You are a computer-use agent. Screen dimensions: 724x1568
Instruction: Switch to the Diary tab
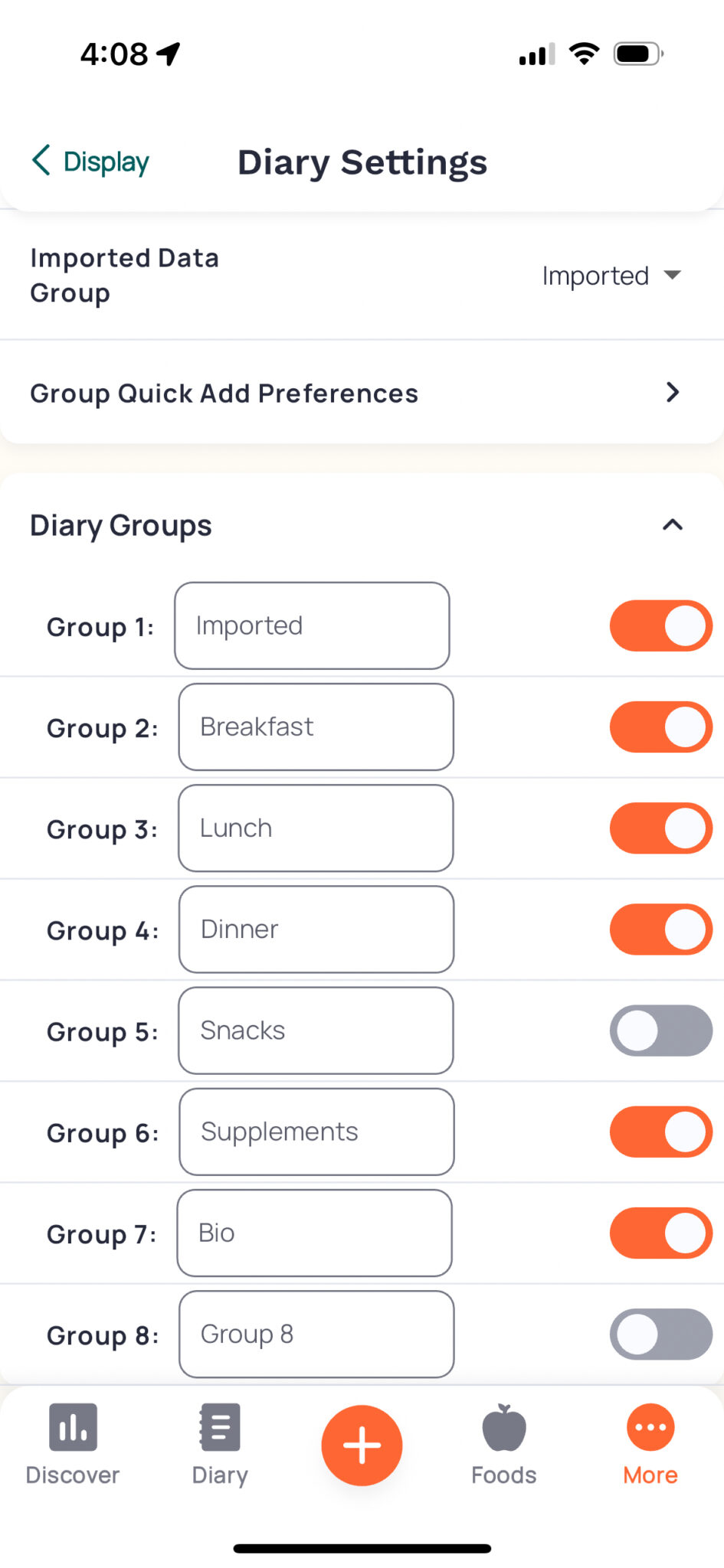[x=219, y=1445]
